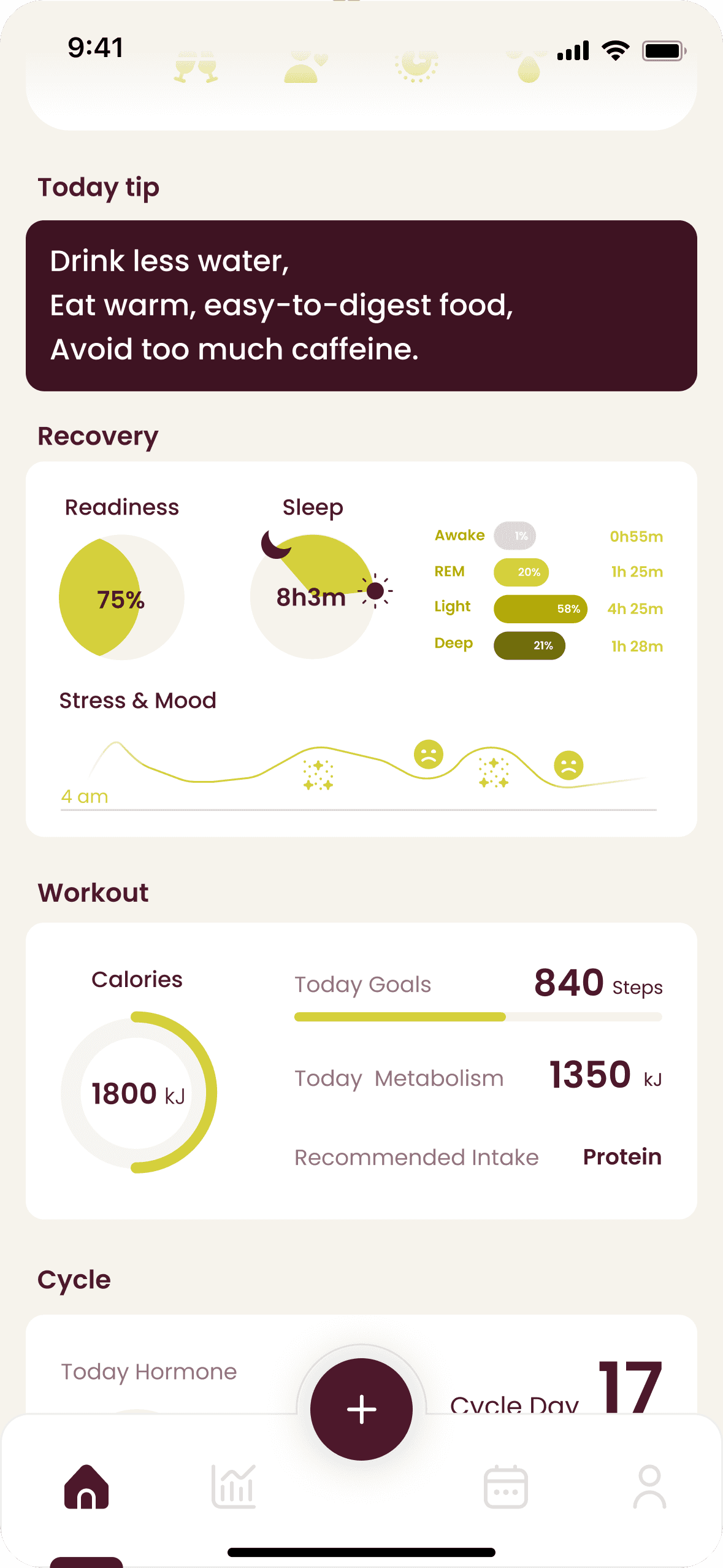The width and height of the screenshot is (723, 1568).
Task: Toggle the REM sleep stage bar
Action: tap(521, 572)
